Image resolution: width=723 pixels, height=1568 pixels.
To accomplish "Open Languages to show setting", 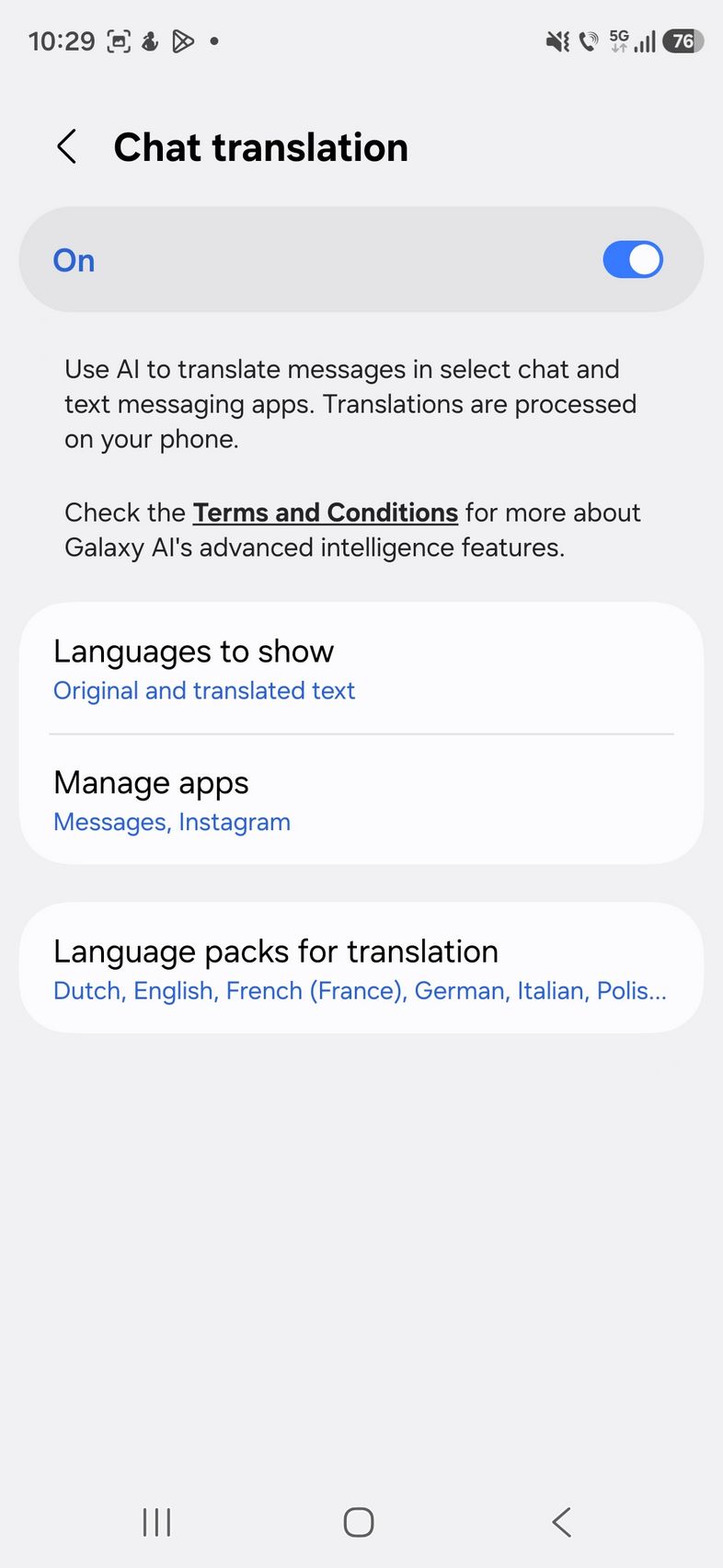I will pos(361,669).
